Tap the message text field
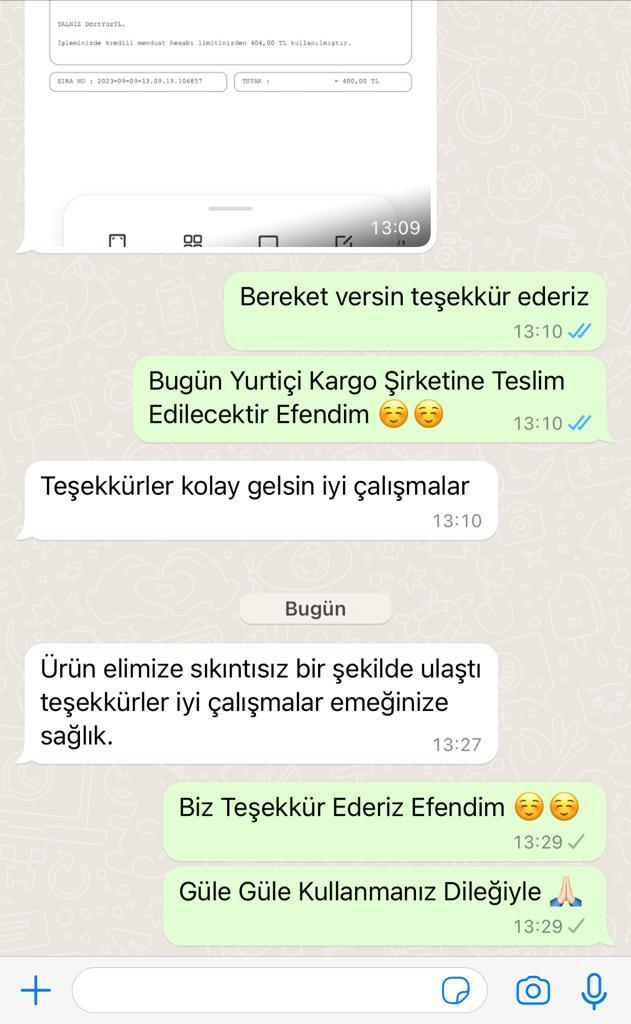This screenshot has width=631, height=1024. tap(280, 991)
